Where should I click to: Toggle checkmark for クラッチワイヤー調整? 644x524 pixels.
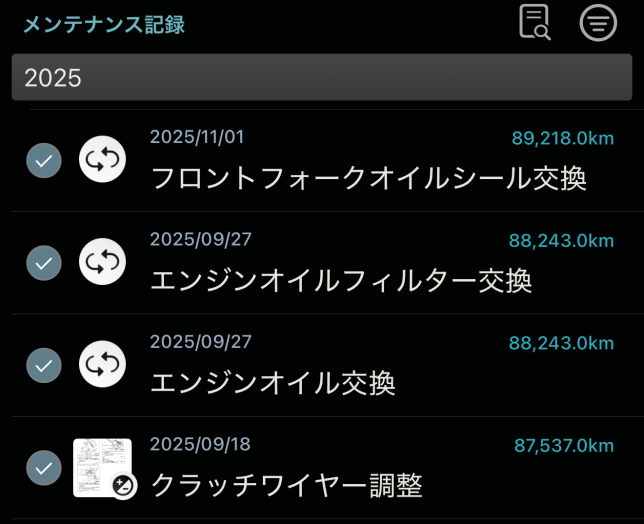tap(43, 467)
